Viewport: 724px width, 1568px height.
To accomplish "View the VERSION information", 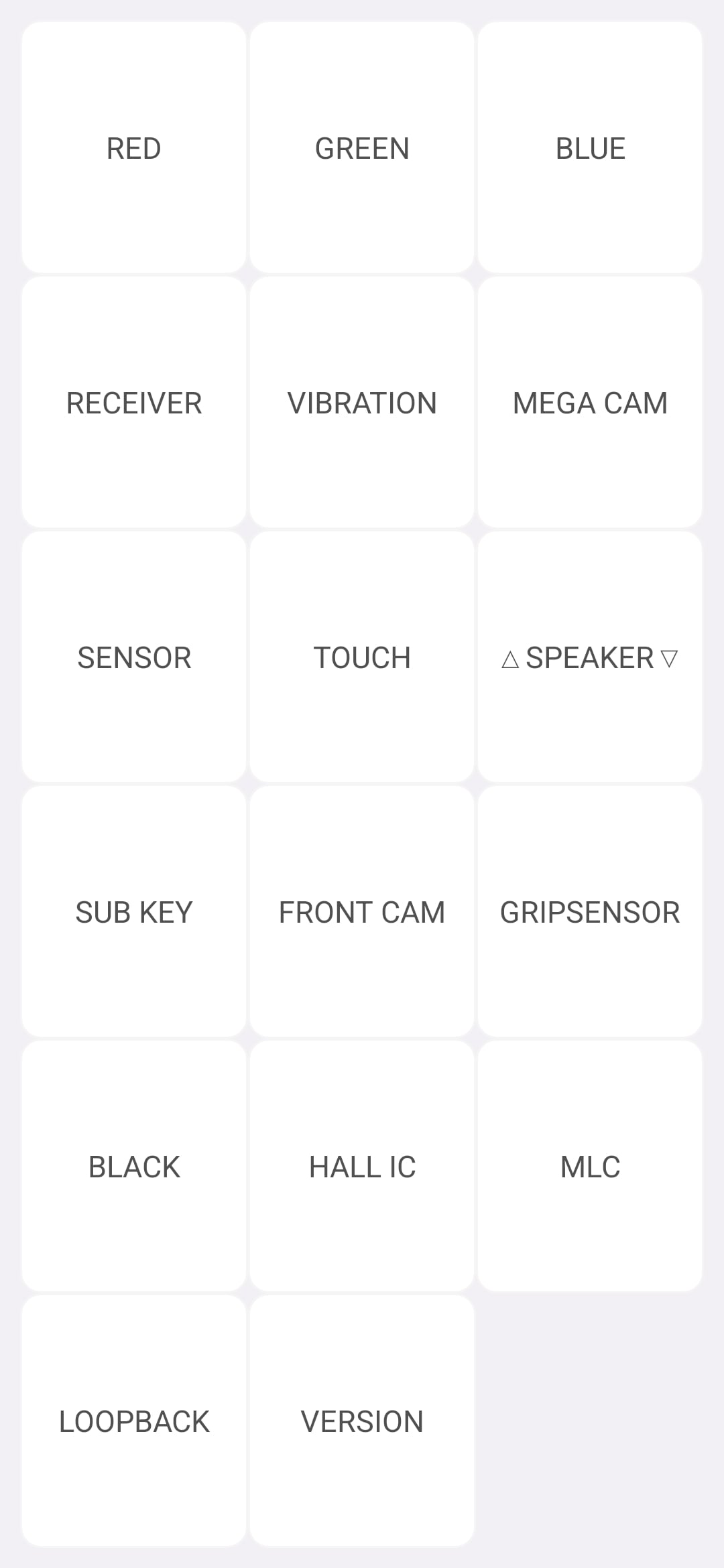I will (x=362, y=1421).
